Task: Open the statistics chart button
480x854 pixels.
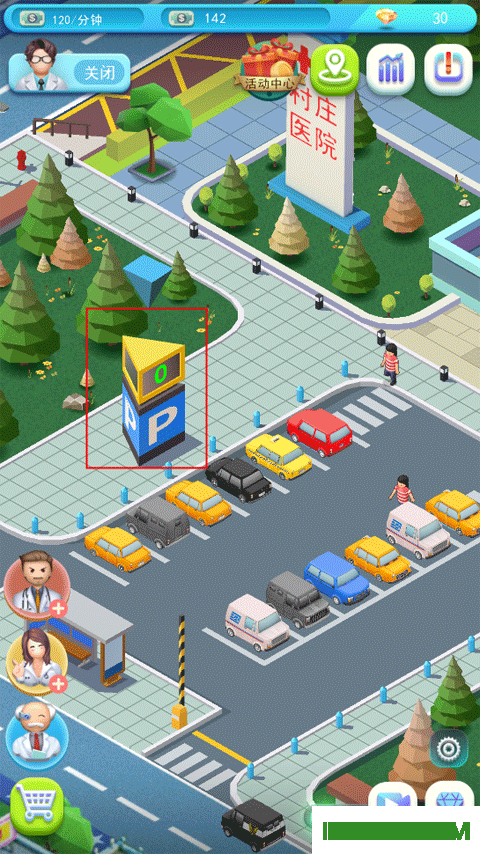Action: (x=390, y=69)
